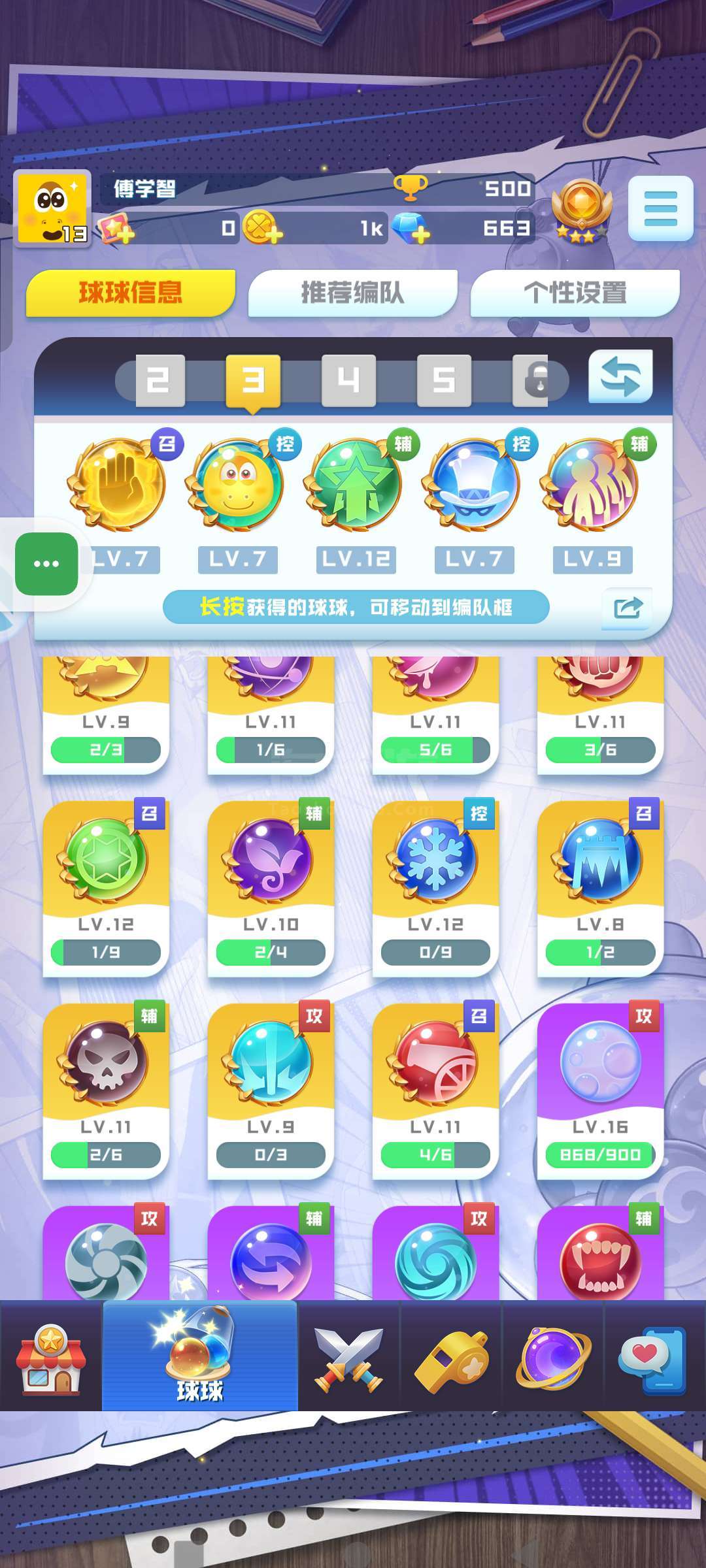
Task: Open the snowflake ball card LV.12
Action: click(435, 887)
